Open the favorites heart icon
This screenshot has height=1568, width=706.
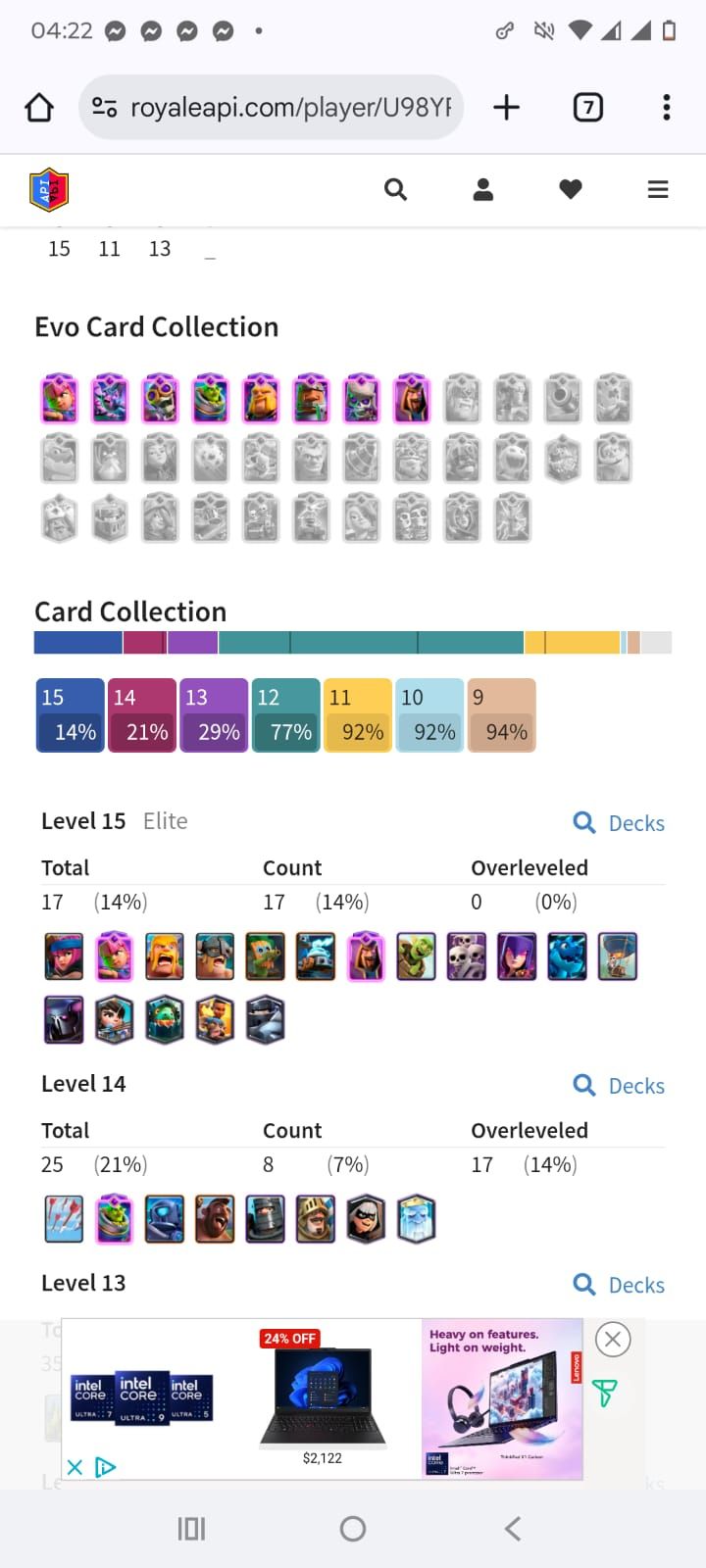(570, 189)
